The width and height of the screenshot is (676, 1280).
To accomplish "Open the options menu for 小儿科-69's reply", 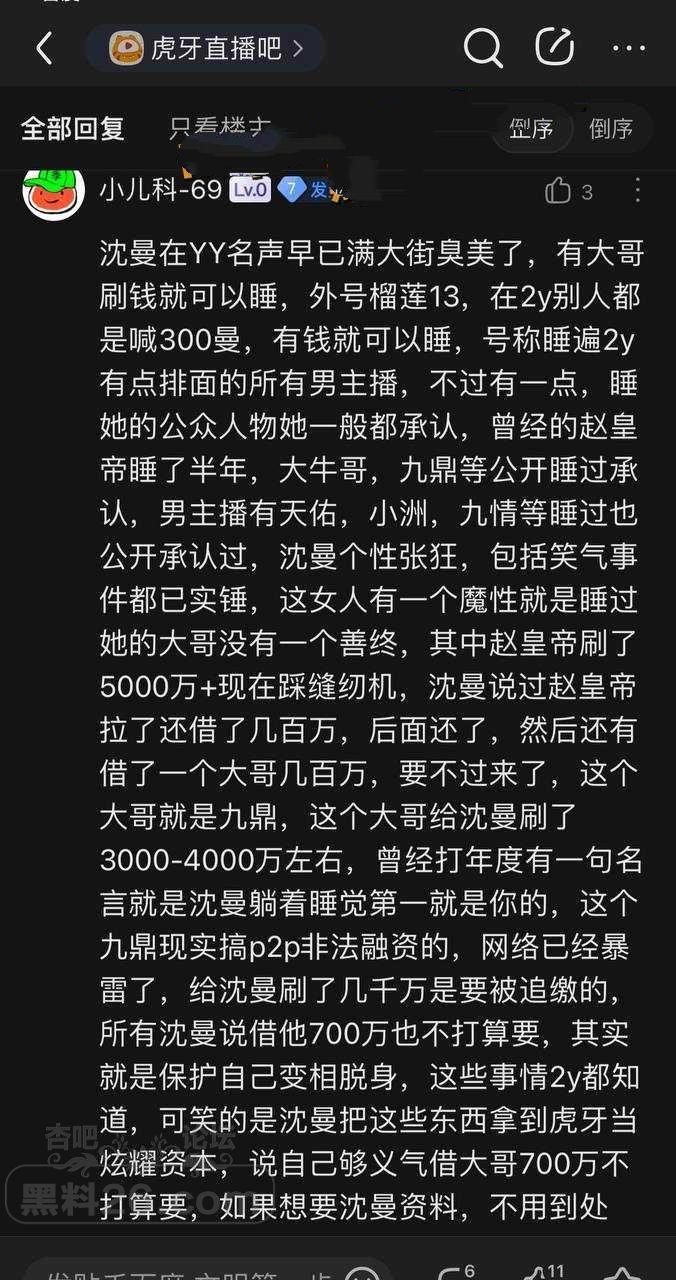I will (x=638, y=190).
